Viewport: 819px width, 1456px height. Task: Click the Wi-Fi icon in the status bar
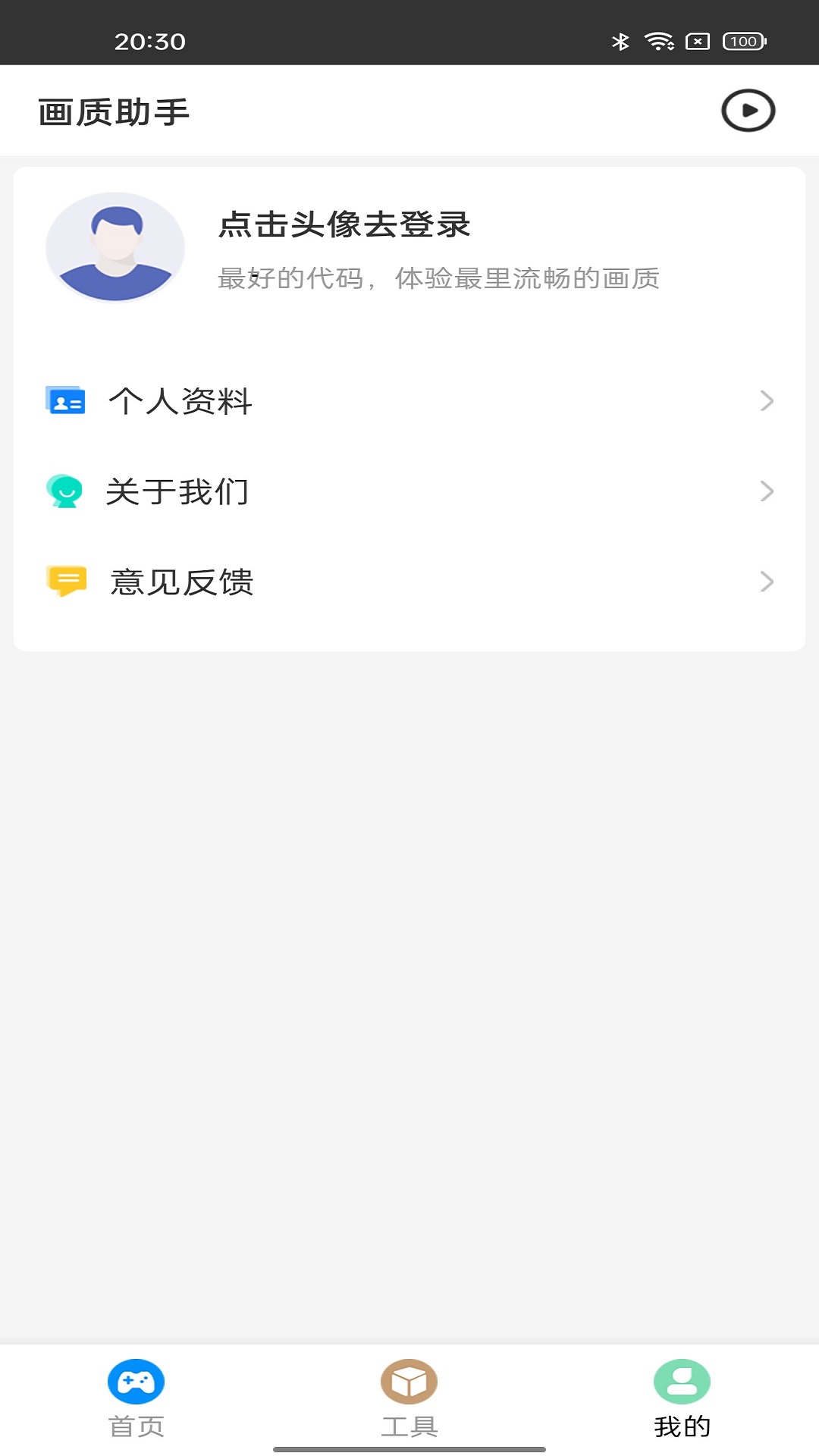click(x=658, y=42)
